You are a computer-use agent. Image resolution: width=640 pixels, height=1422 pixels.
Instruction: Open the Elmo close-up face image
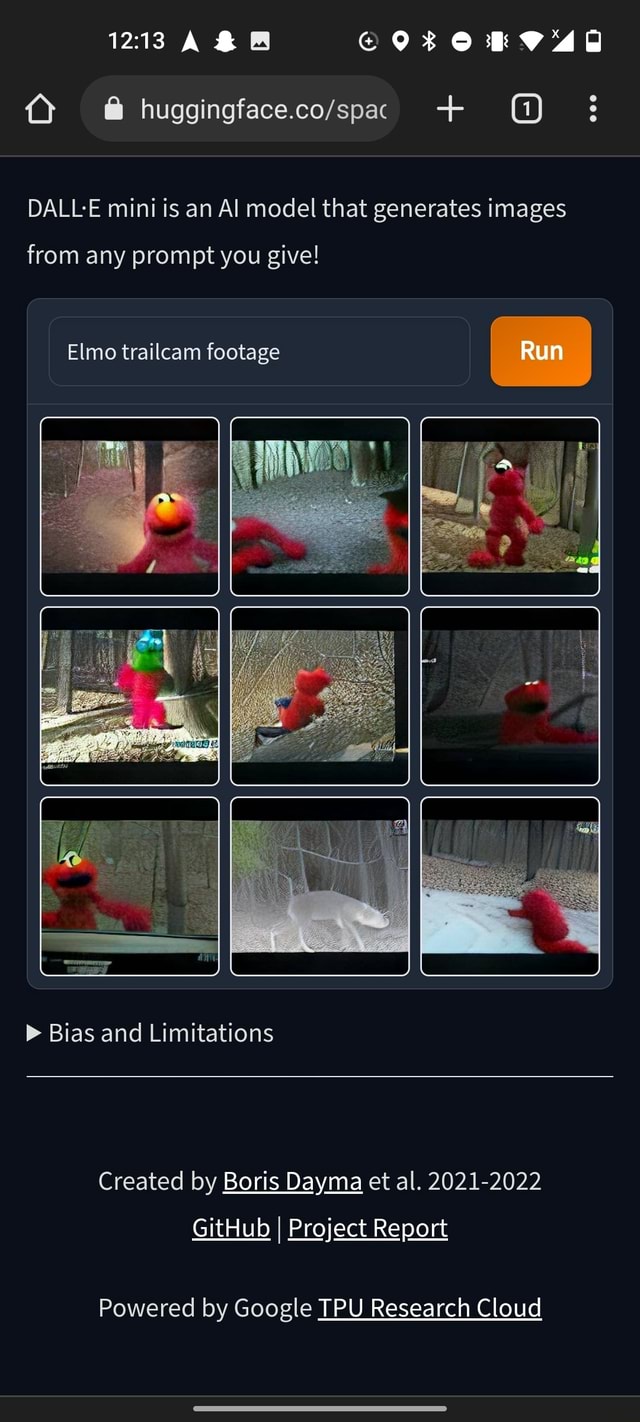pyautogui.click(x=130, y=506)
